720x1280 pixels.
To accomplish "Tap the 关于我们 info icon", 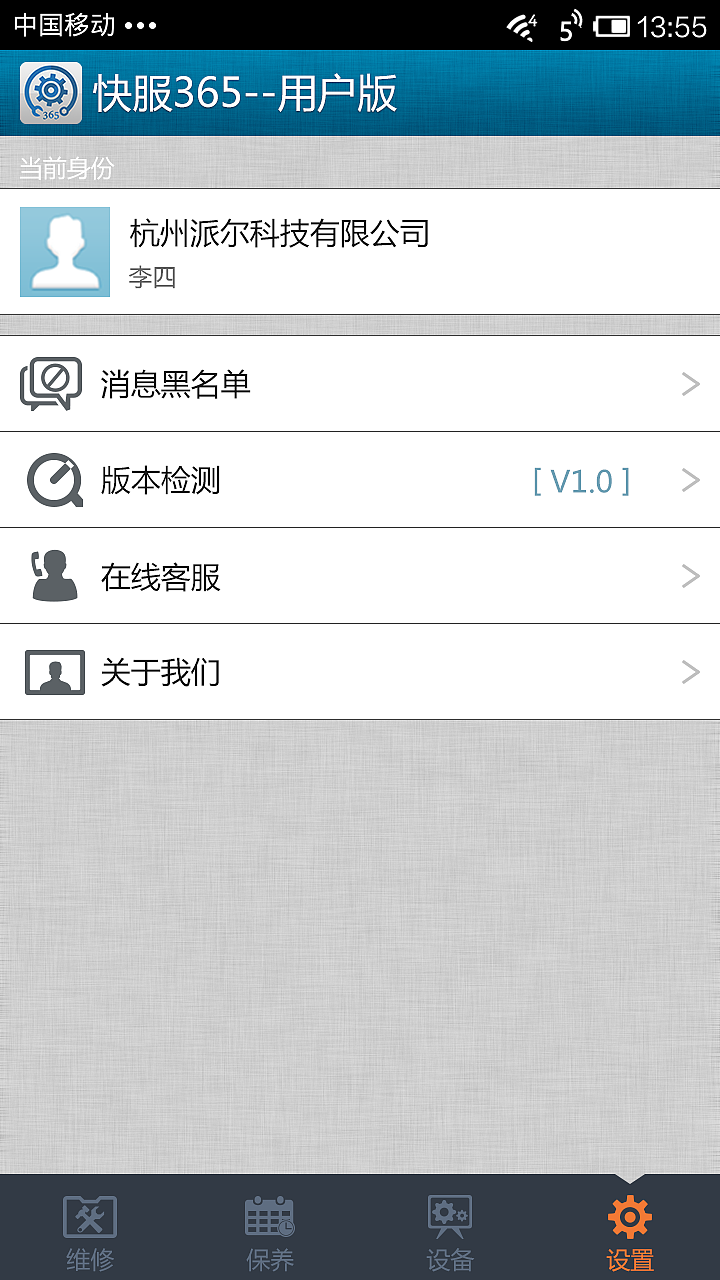I will [x=52, y=671].
